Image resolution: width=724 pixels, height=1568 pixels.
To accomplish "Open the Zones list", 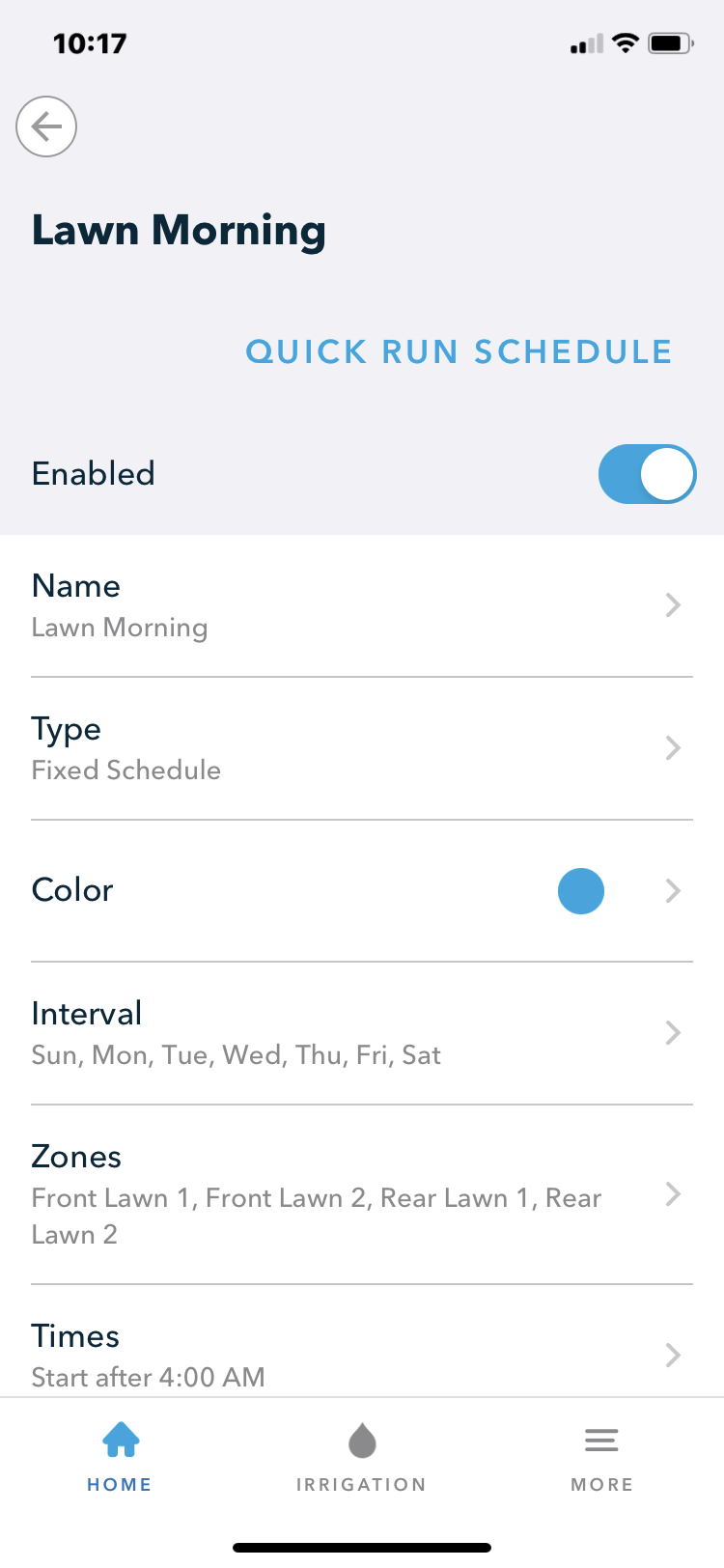I will click(x=362, y=1194).
